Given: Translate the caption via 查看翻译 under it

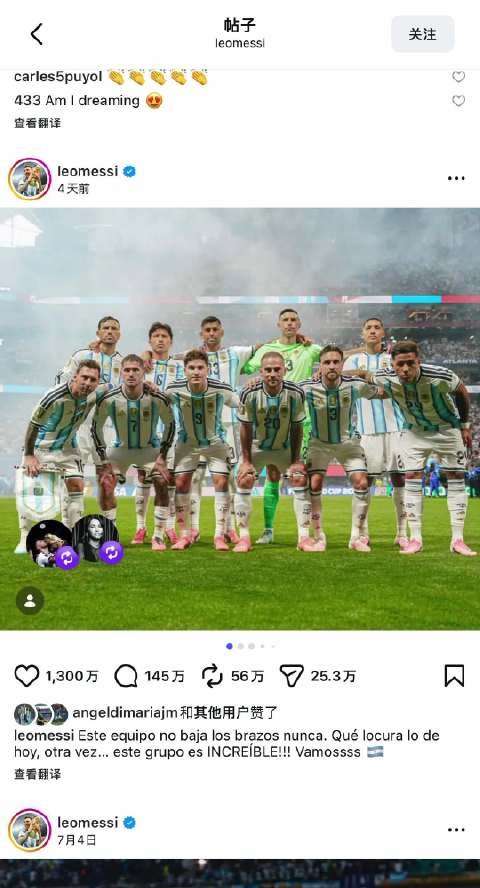Looking at the screenshot, I should tap(37, 774).
